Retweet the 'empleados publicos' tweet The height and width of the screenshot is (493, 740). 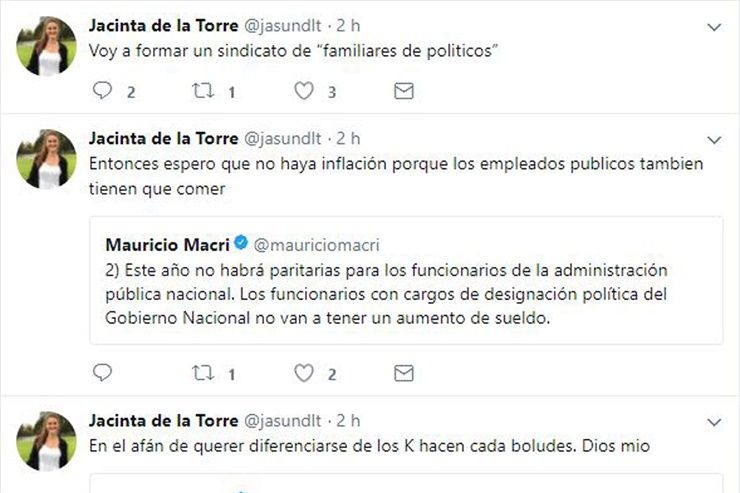pyautogui.click(x=203, y=373)
